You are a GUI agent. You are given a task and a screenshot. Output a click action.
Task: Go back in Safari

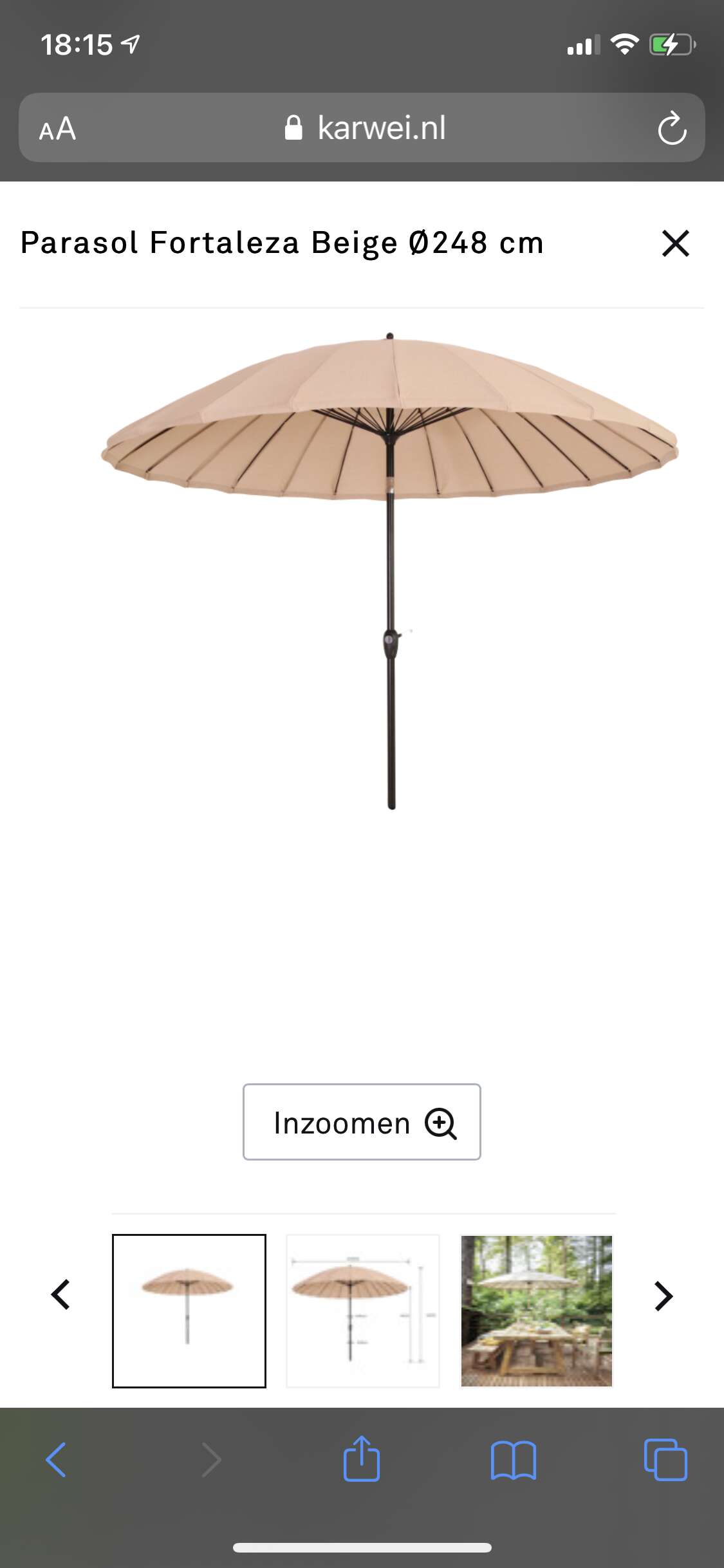[56, 1459]
